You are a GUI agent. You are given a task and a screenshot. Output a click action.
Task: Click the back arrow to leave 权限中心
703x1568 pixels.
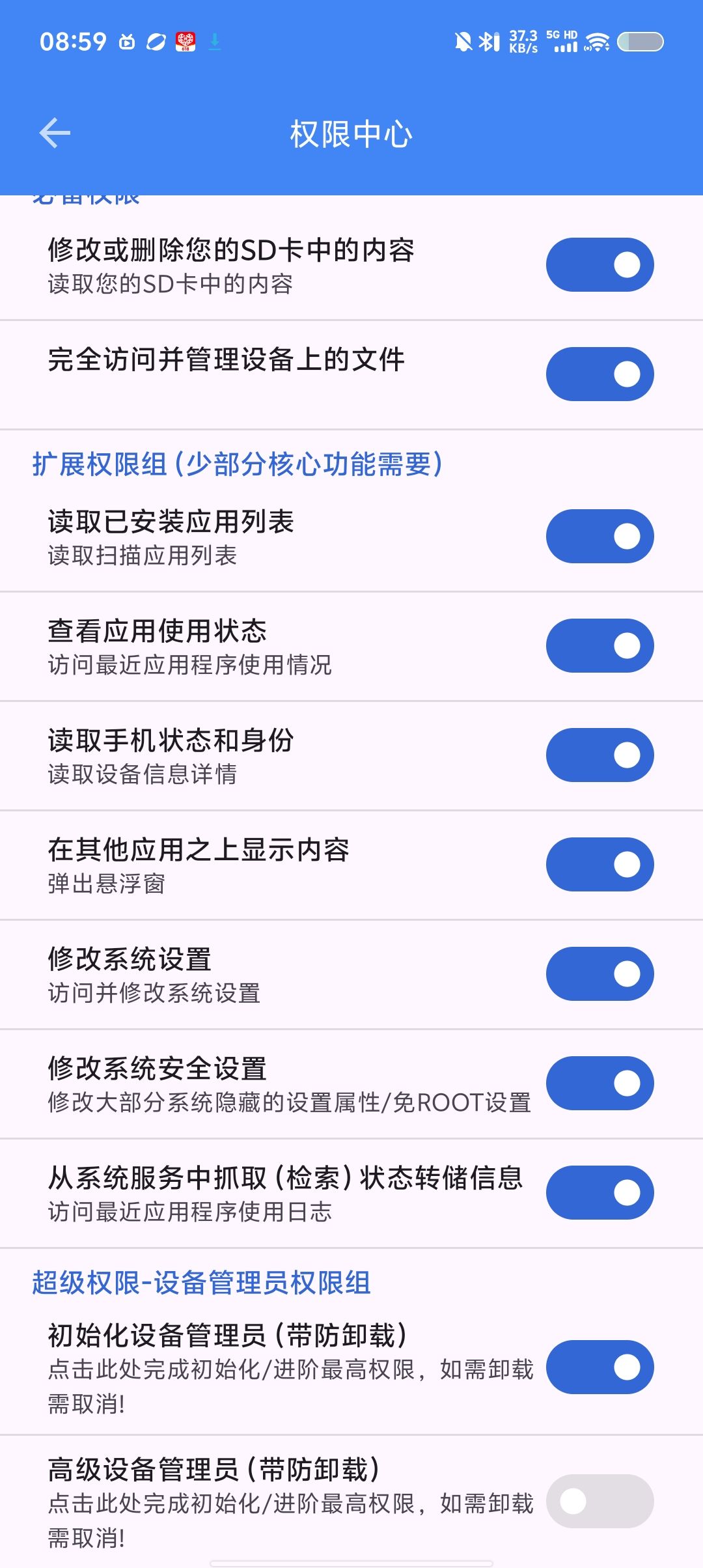54,132
